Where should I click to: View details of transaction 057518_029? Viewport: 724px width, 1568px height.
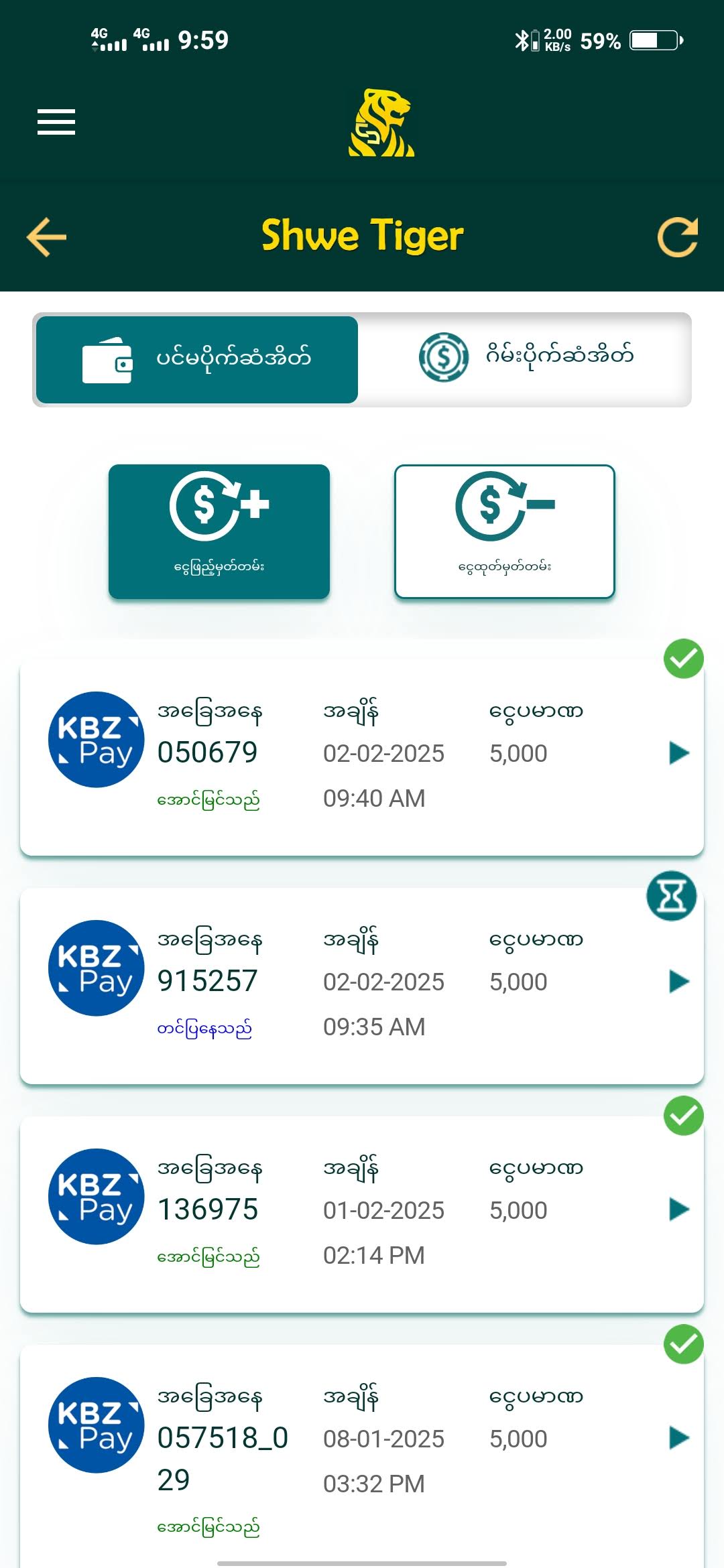click(x=679, y=1437)
